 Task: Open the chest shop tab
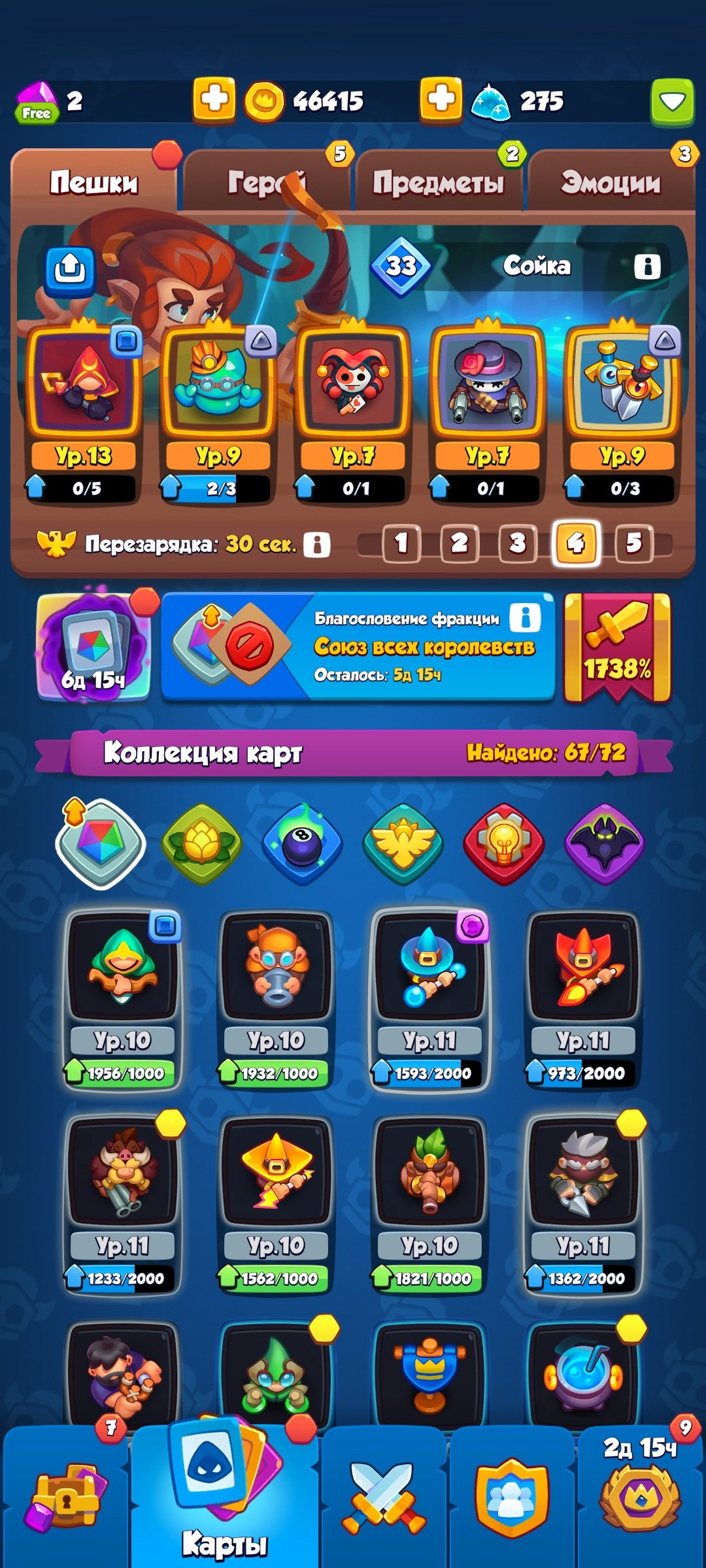coord(65,1497)
